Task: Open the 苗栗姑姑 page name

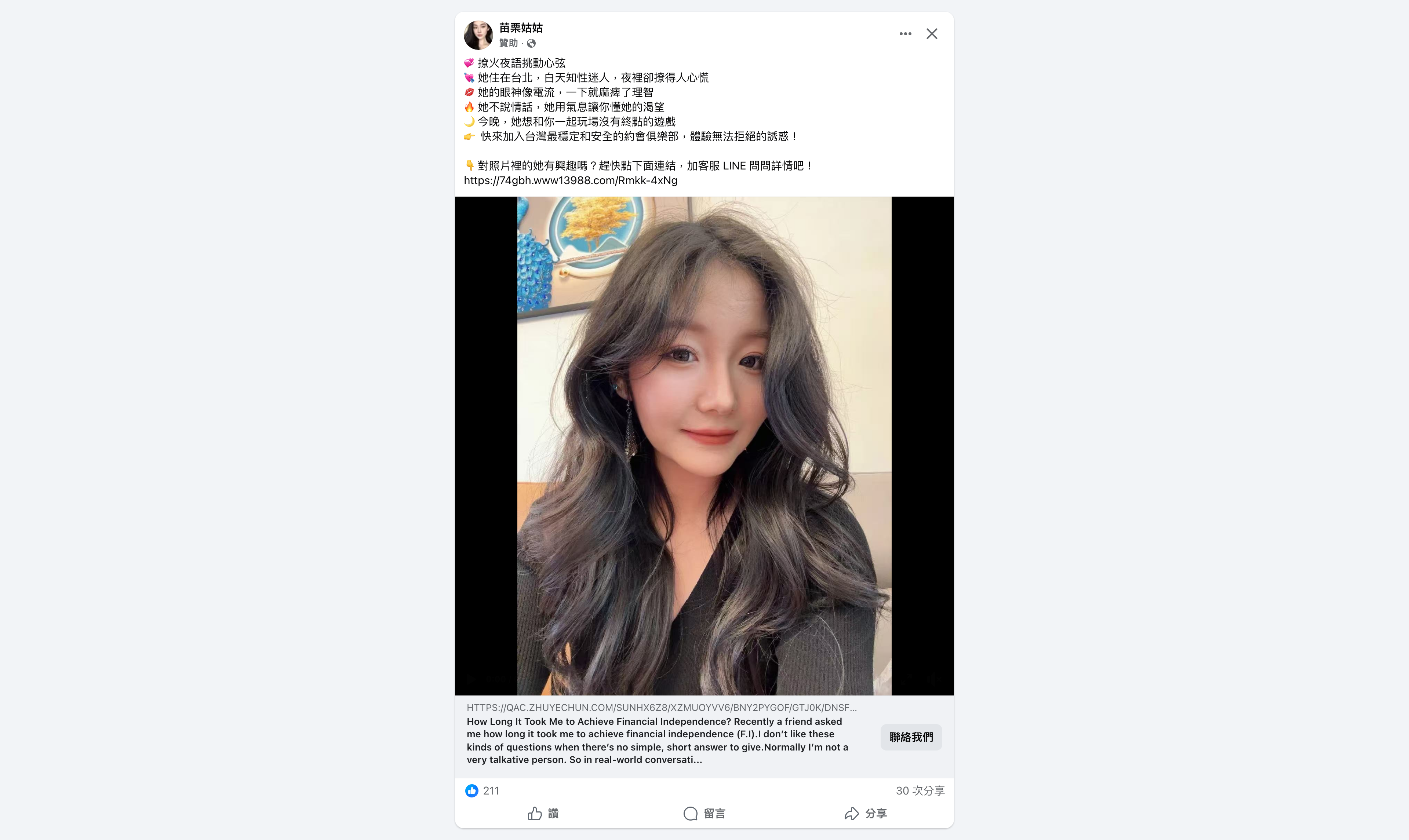Action: [520, 28]
